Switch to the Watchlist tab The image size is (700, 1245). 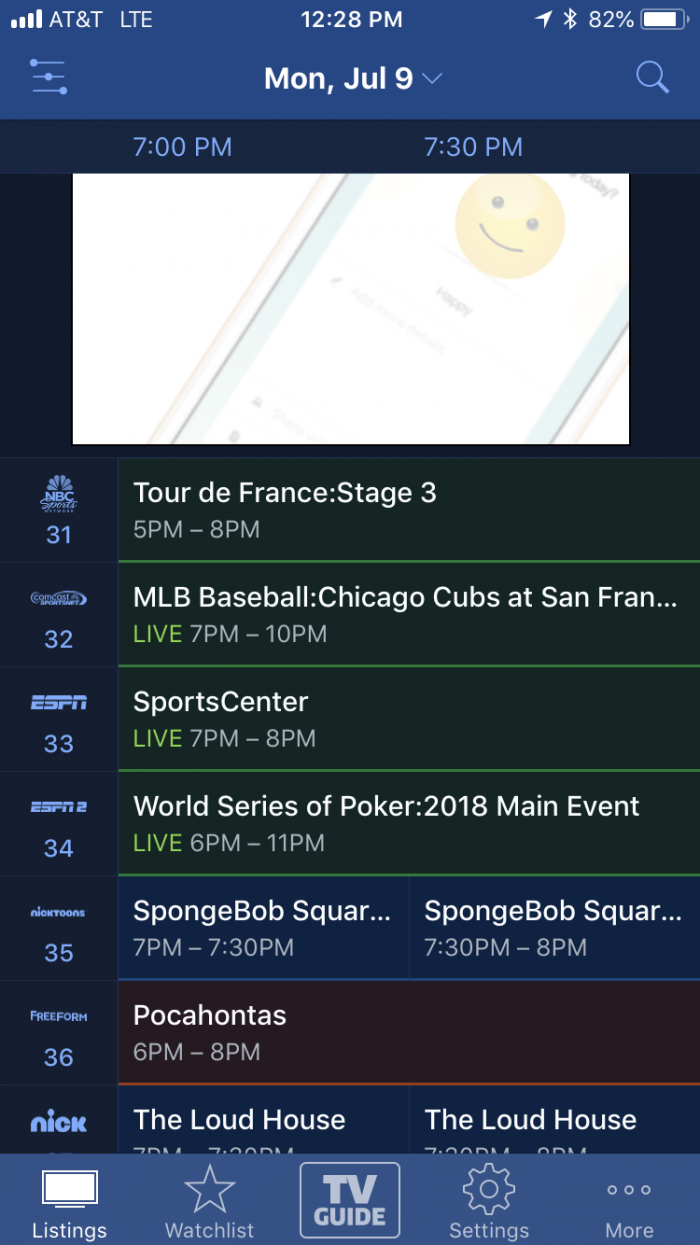click(209, 1202)
